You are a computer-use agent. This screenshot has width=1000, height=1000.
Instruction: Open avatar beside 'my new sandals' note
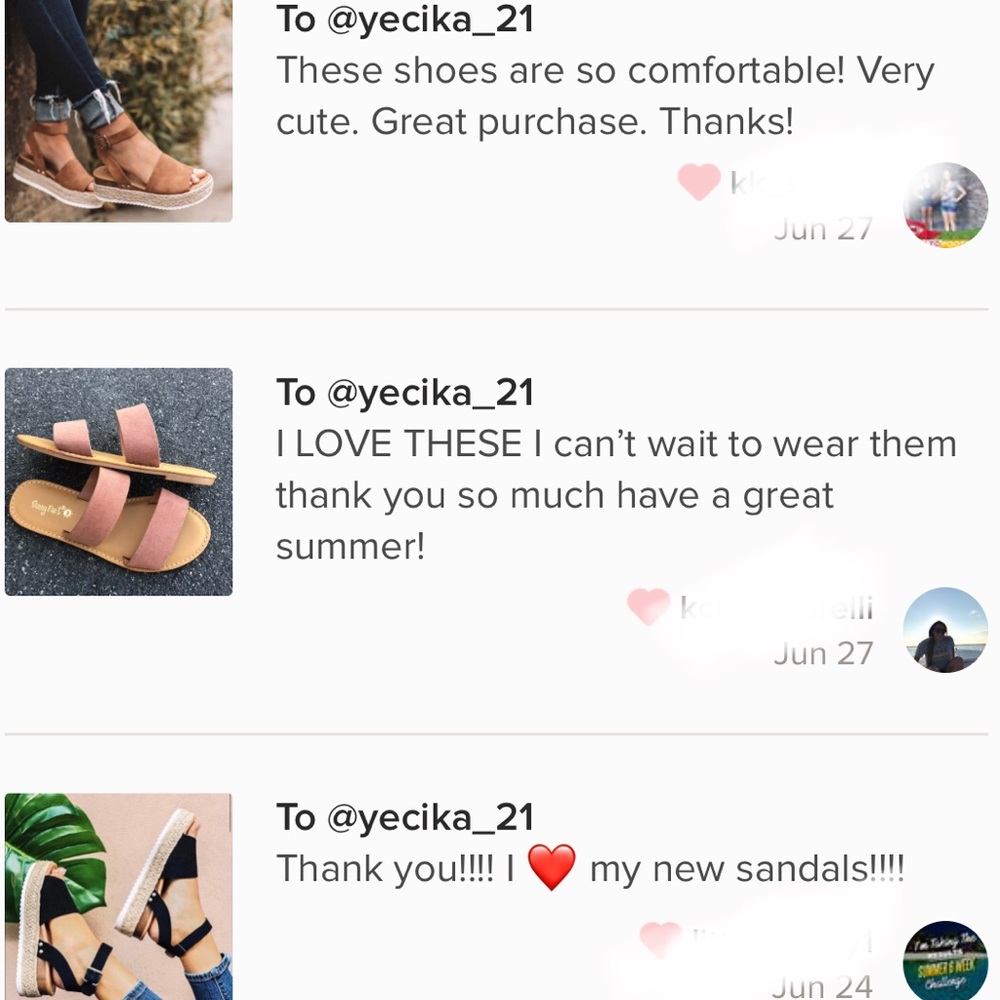tap(945, 960)
